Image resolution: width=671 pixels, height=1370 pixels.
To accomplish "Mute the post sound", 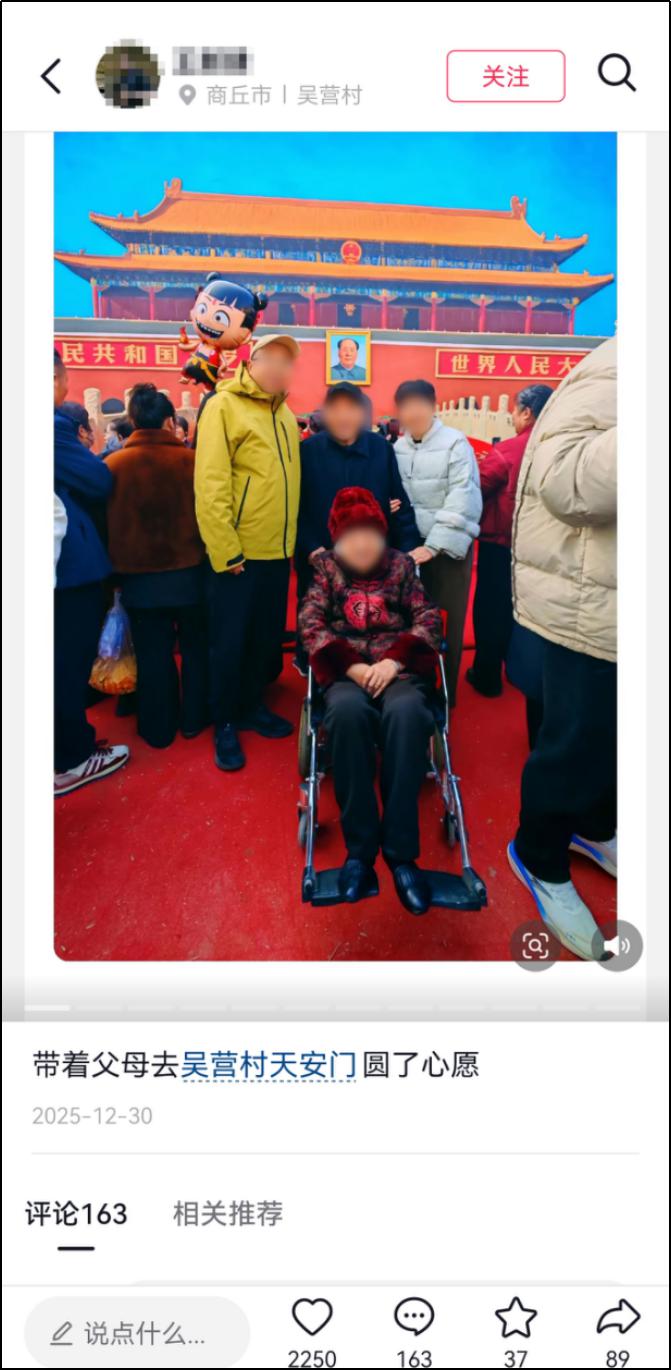I will [x=617, y=945].
